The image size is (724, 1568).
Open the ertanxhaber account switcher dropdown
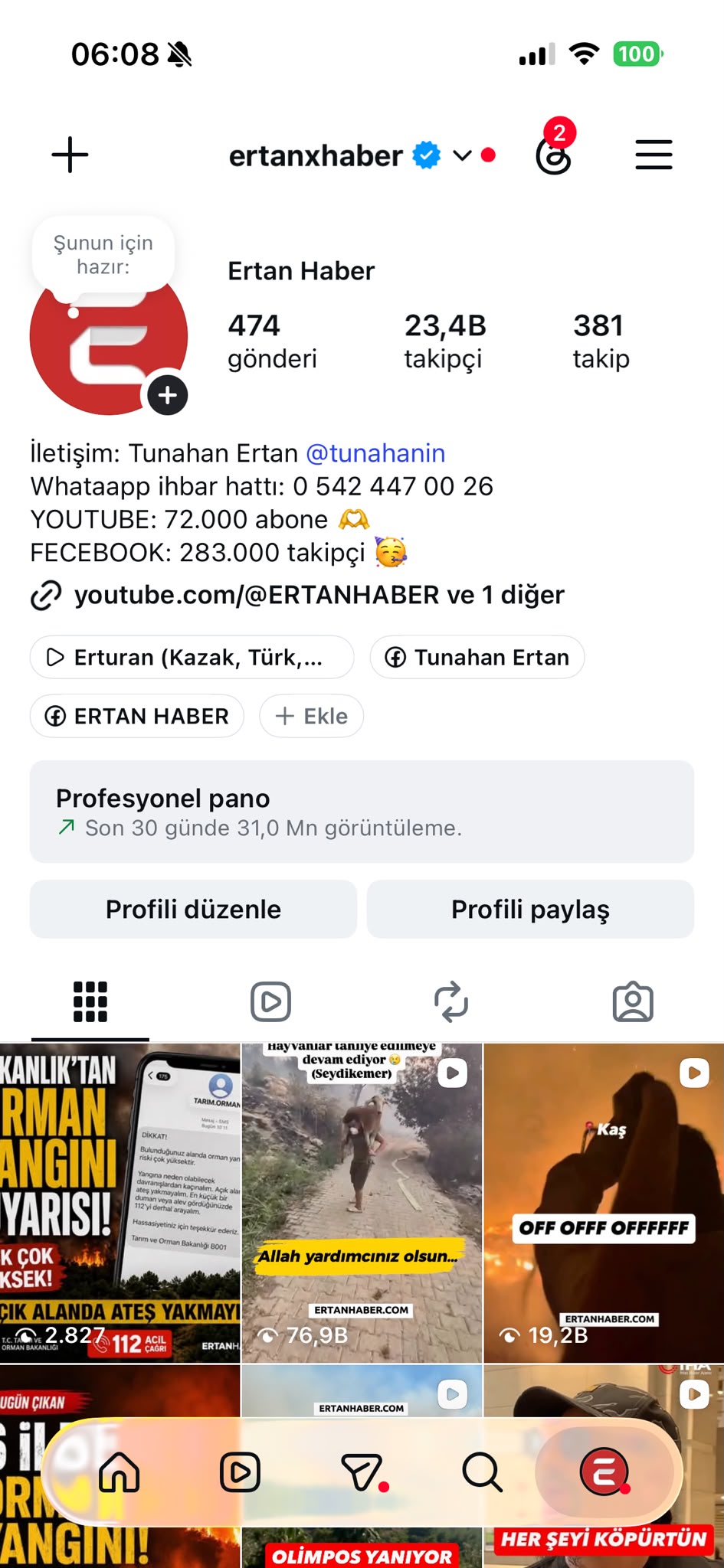point(461,155)
